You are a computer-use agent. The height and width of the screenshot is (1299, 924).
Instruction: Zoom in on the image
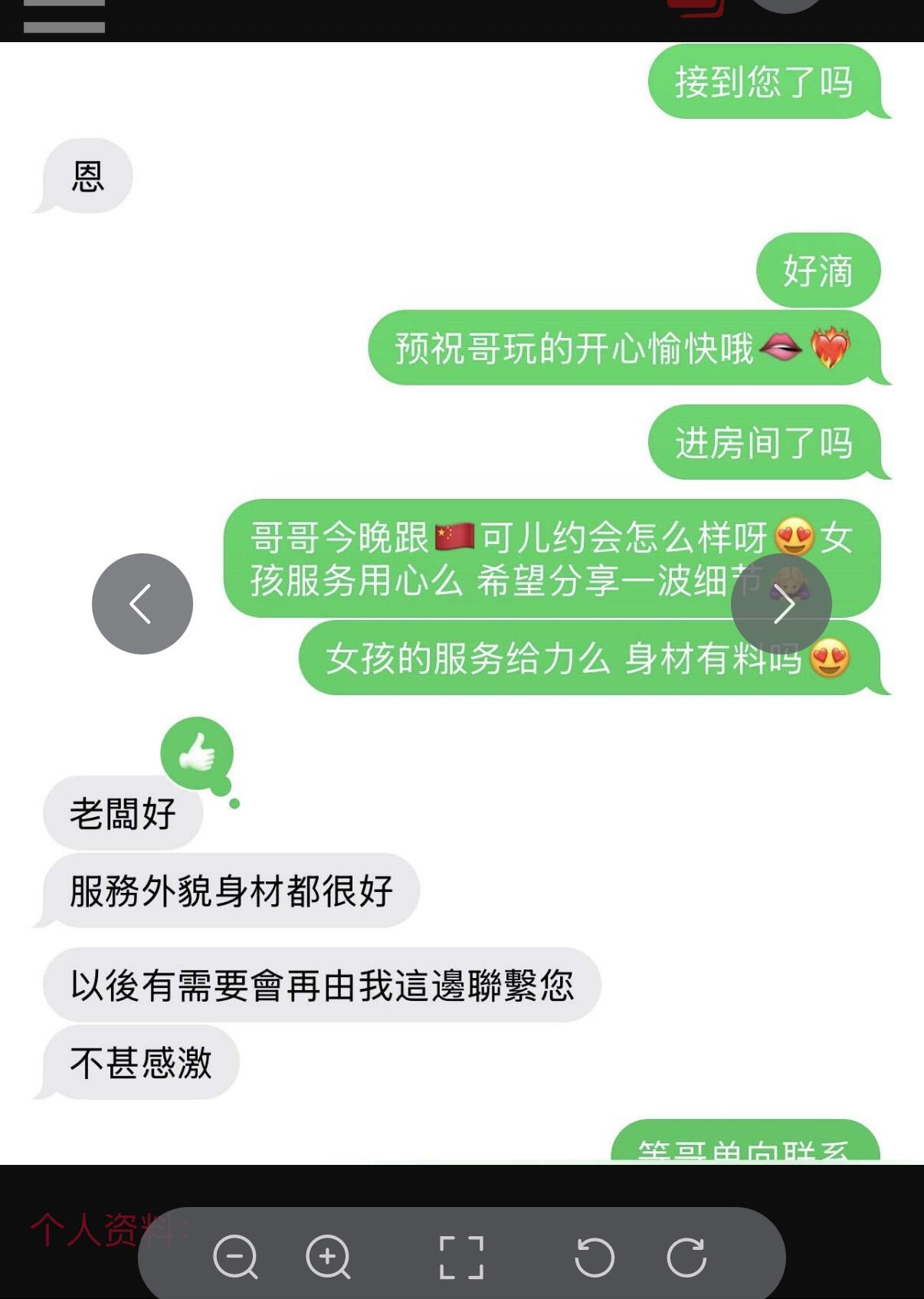(328, 1257)
